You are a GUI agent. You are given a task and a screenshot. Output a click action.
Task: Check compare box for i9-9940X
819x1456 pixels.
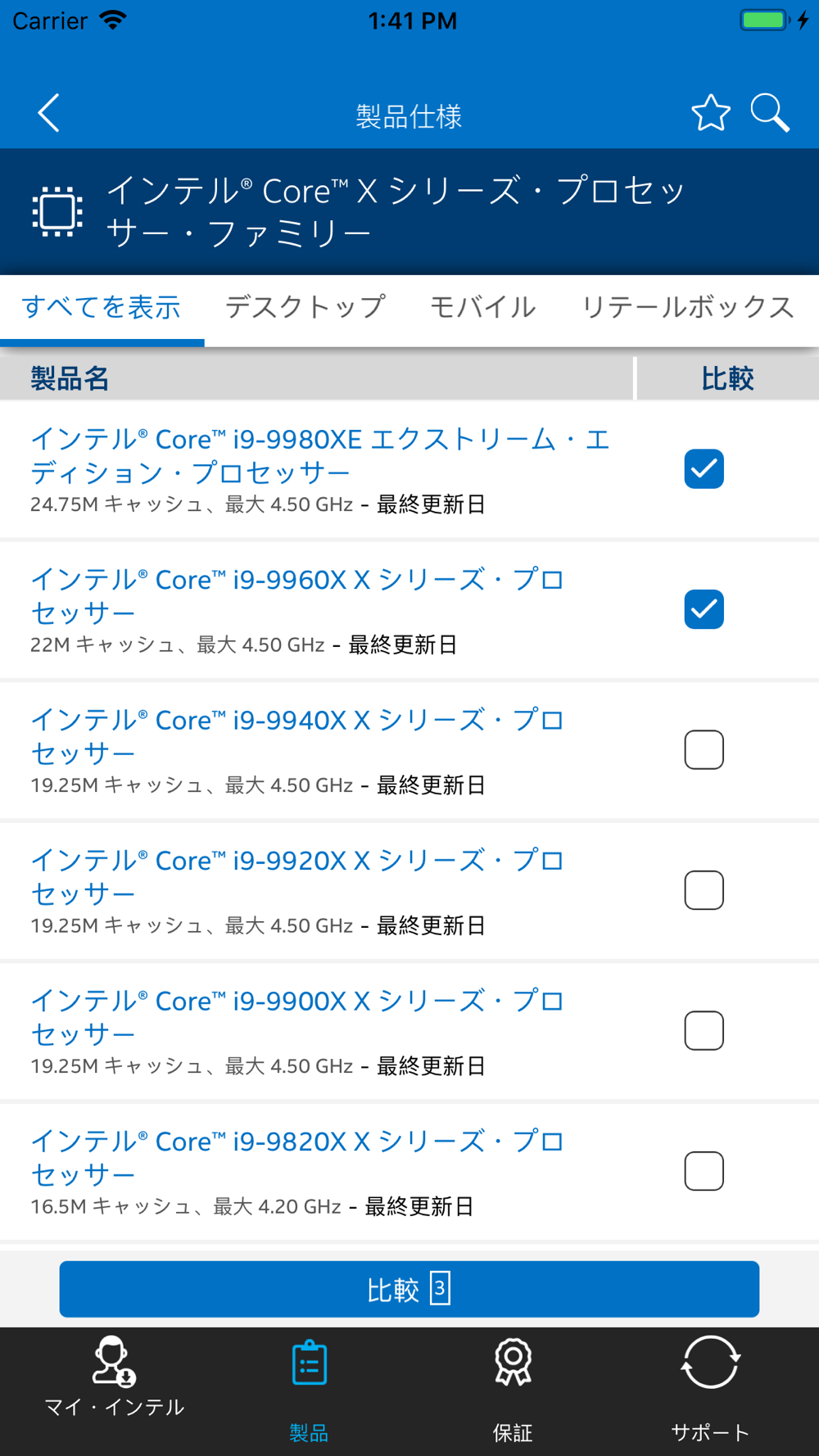704,750
